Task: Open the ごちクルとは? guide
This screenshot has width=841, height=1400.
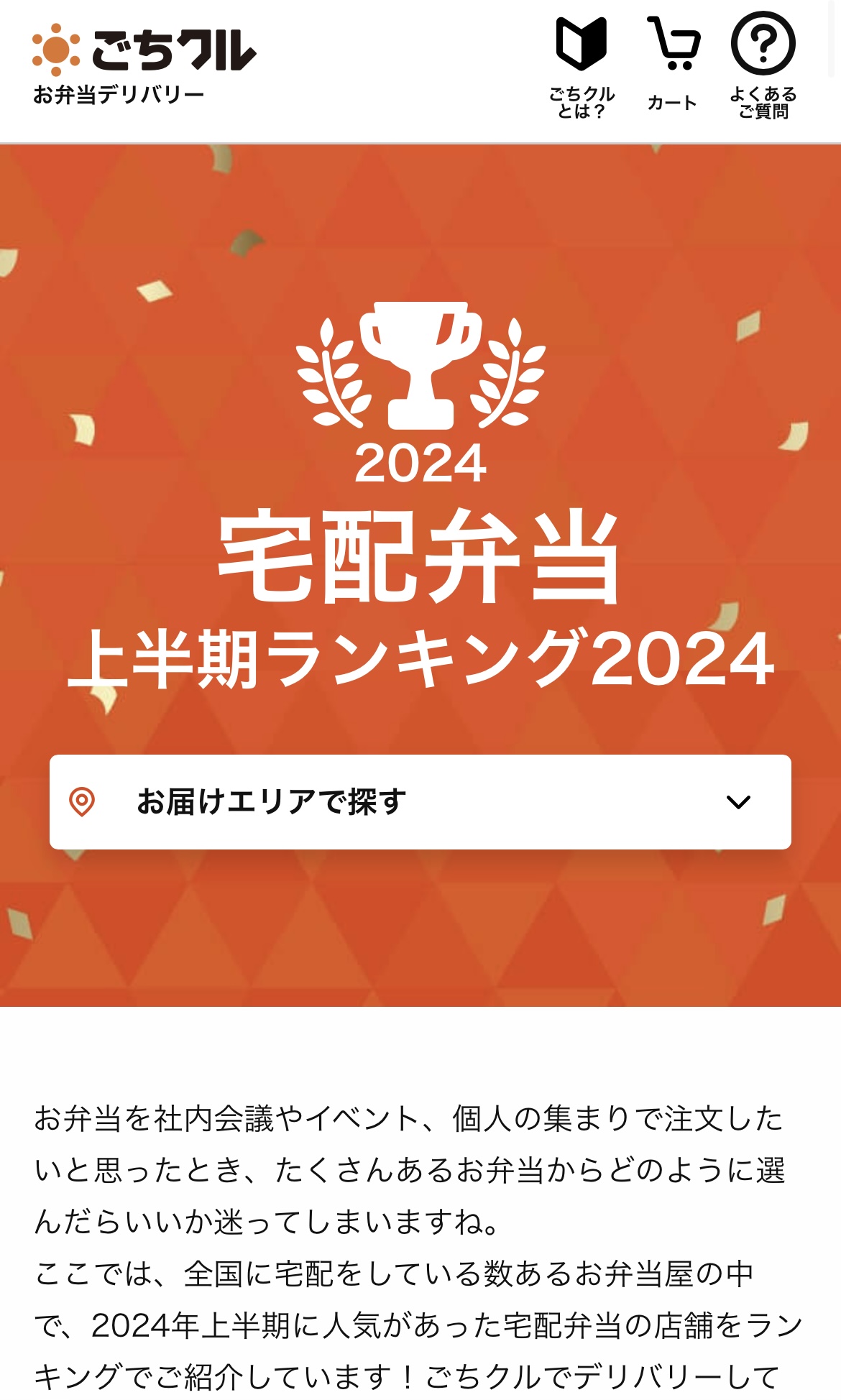Action: 582,66
